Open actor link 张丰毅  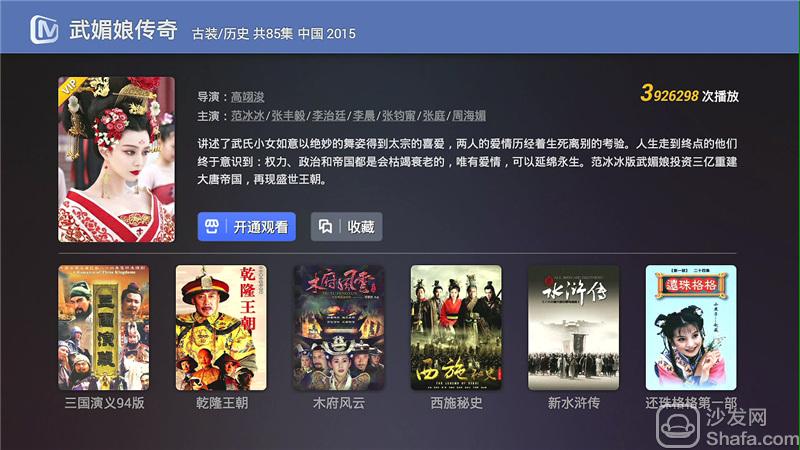click(288, 116)
